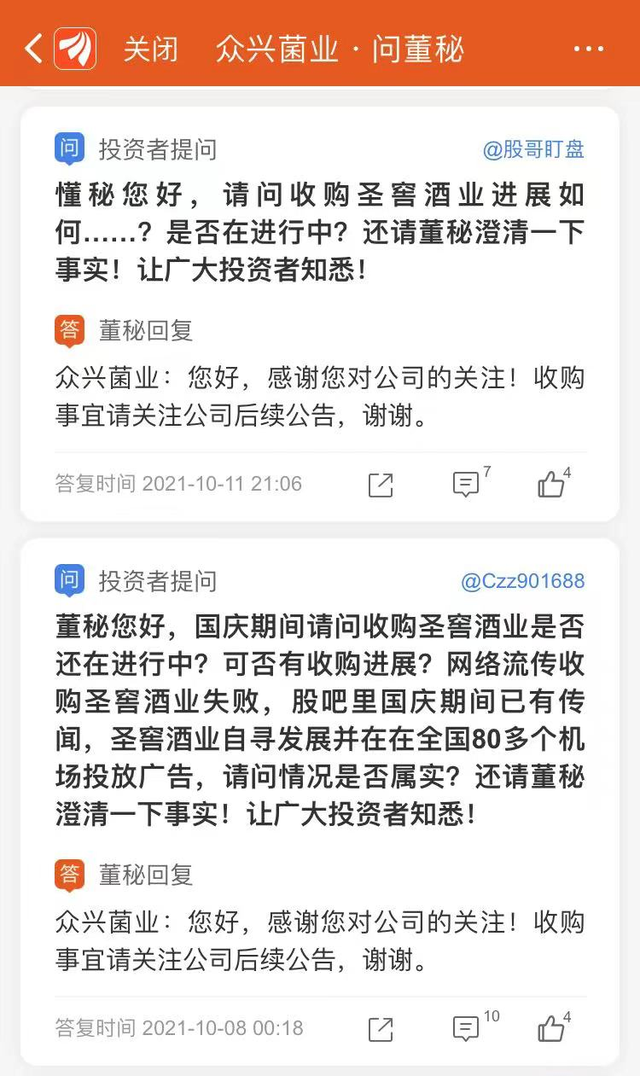View comments on the 2021-10-08 reply
The image size is (640, 1076).
[x=466, y=1028]
